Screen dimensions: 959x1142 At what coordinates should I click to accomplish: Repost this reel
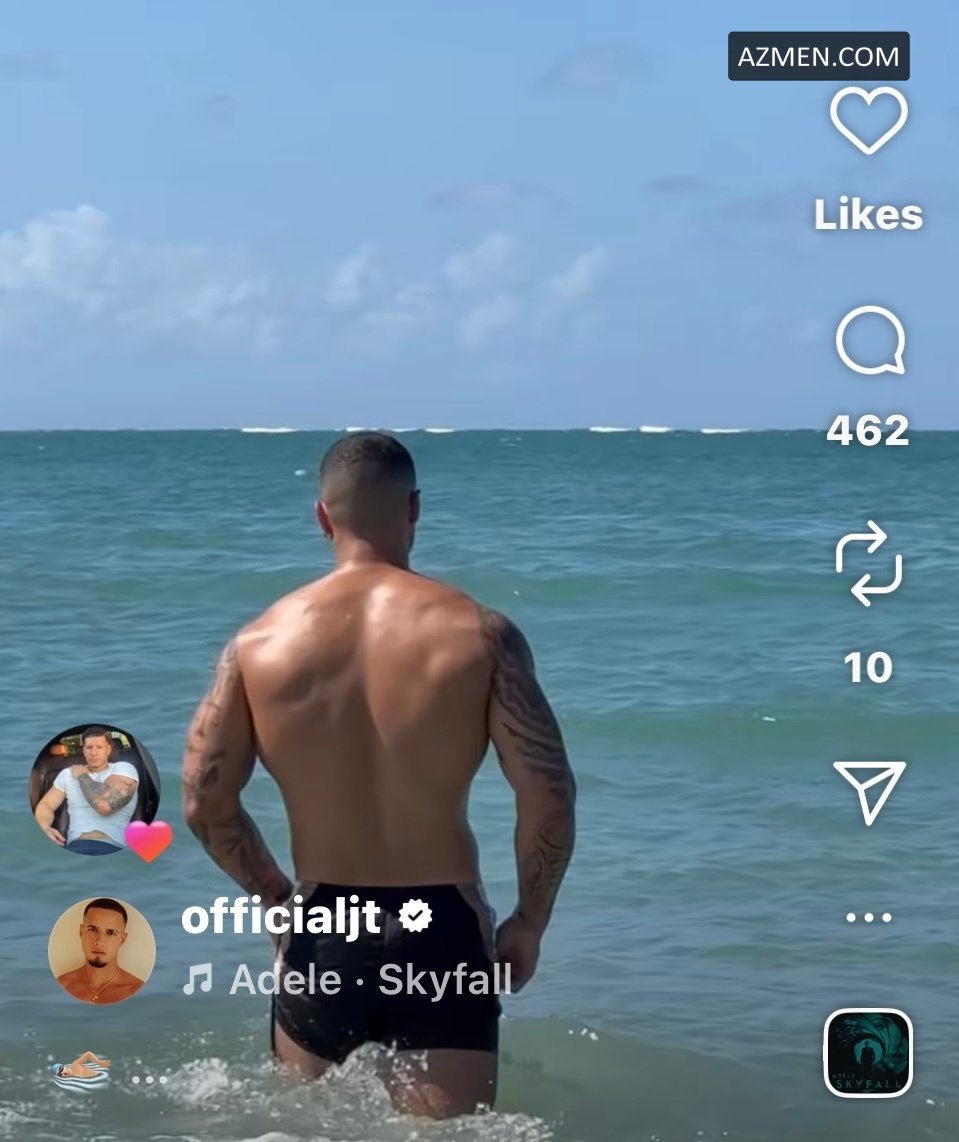pyautogui.click(x=868, y=563)
